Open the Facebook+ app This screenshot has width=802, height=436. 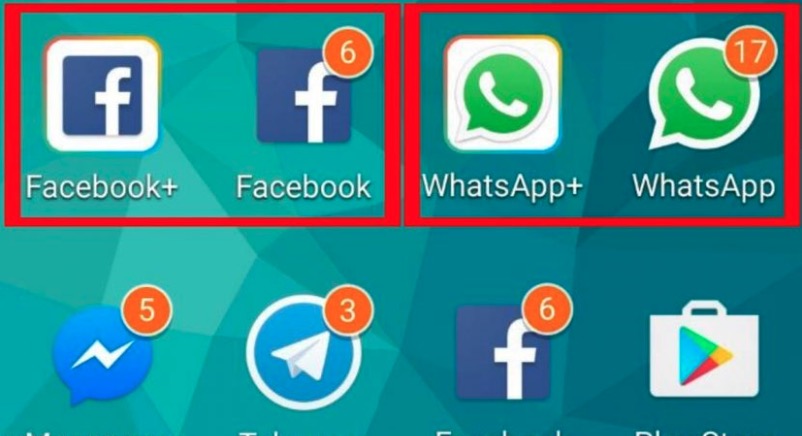click(x=102, y=96)
